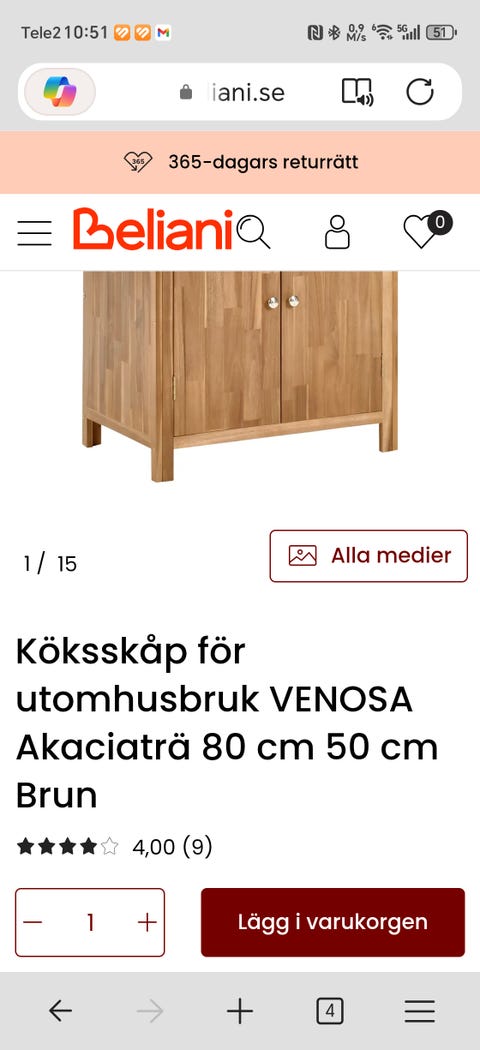Show the four open tabs
The height and width of the screenshot is (1050, 480).
(x=329, y=1011)
